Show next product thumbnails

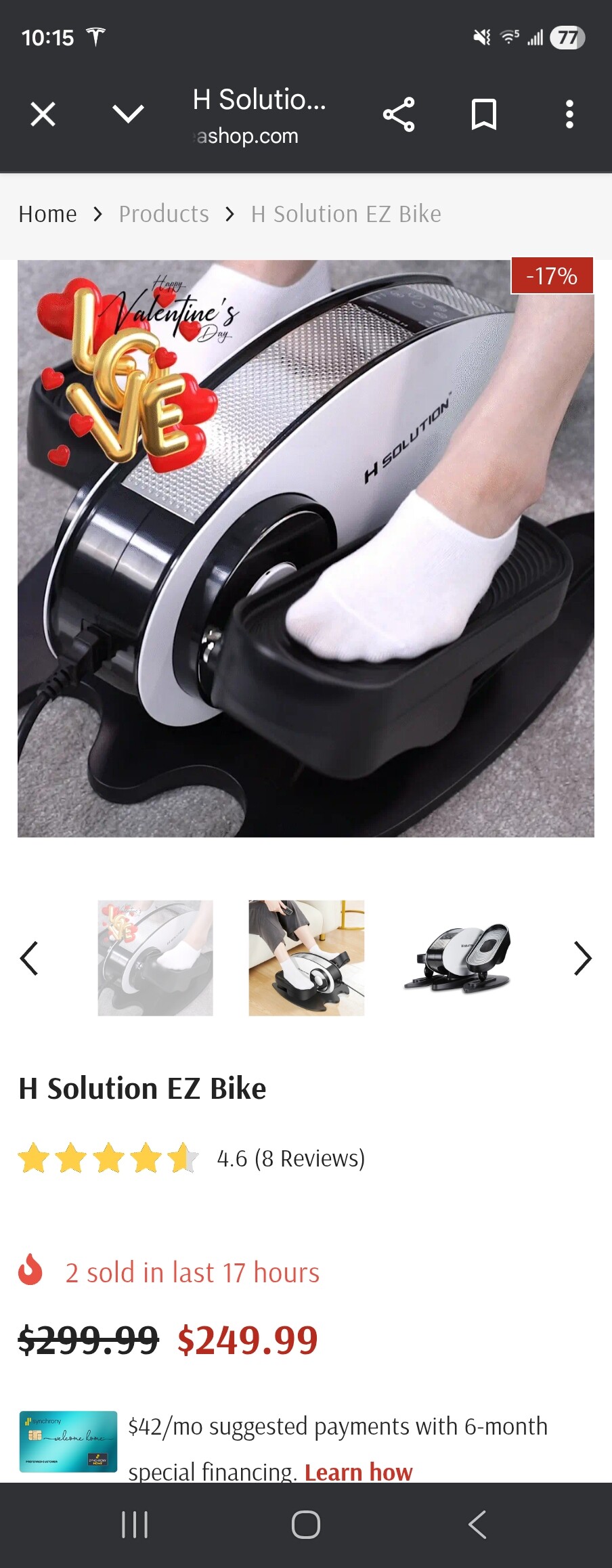[582, 958]
